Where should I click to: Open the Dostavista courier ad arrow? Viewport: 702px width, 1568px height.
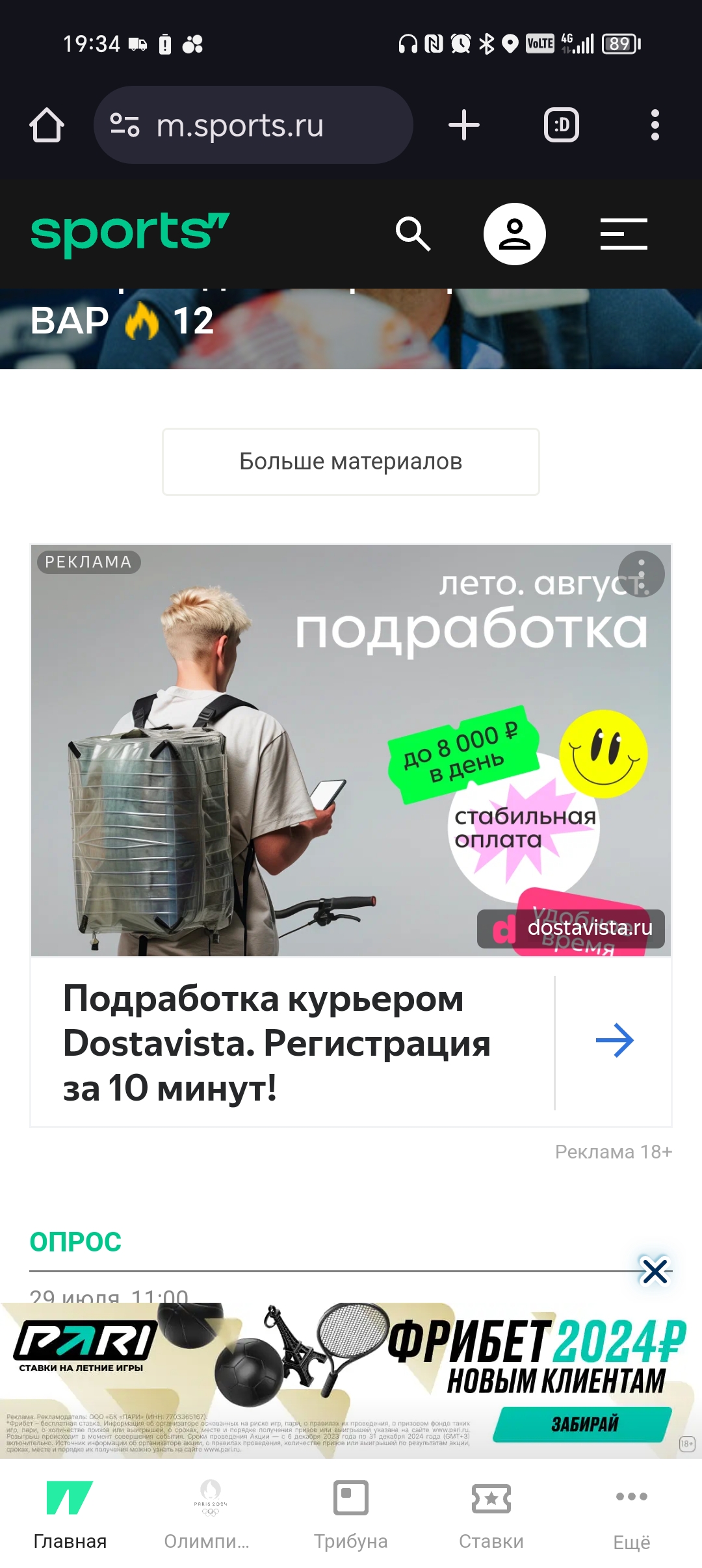[x=614, y=1041]
